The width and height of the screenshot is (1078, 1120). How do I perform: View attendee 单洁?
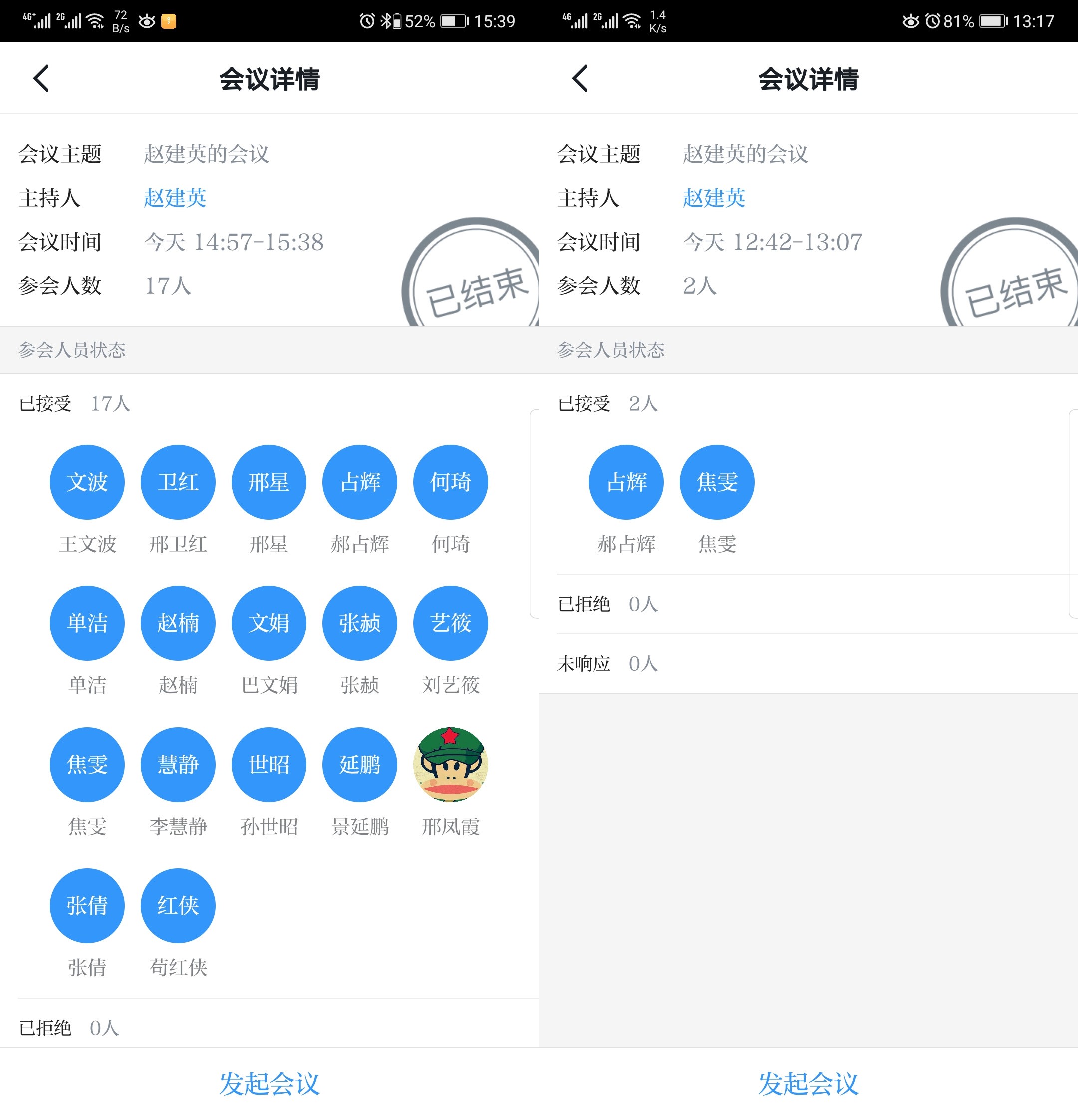(x=87, y=623)
